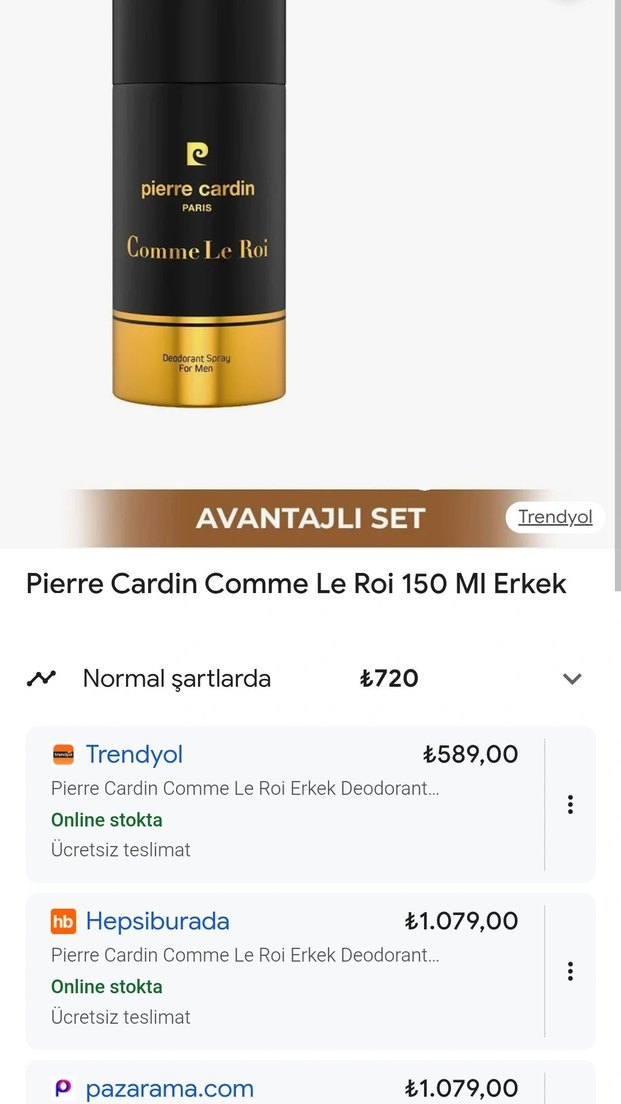Image resolution: width=621 pixels, height=1104 pixels.
Task: Expand the Normal şartlarda price insight
Action: [572, 679]
